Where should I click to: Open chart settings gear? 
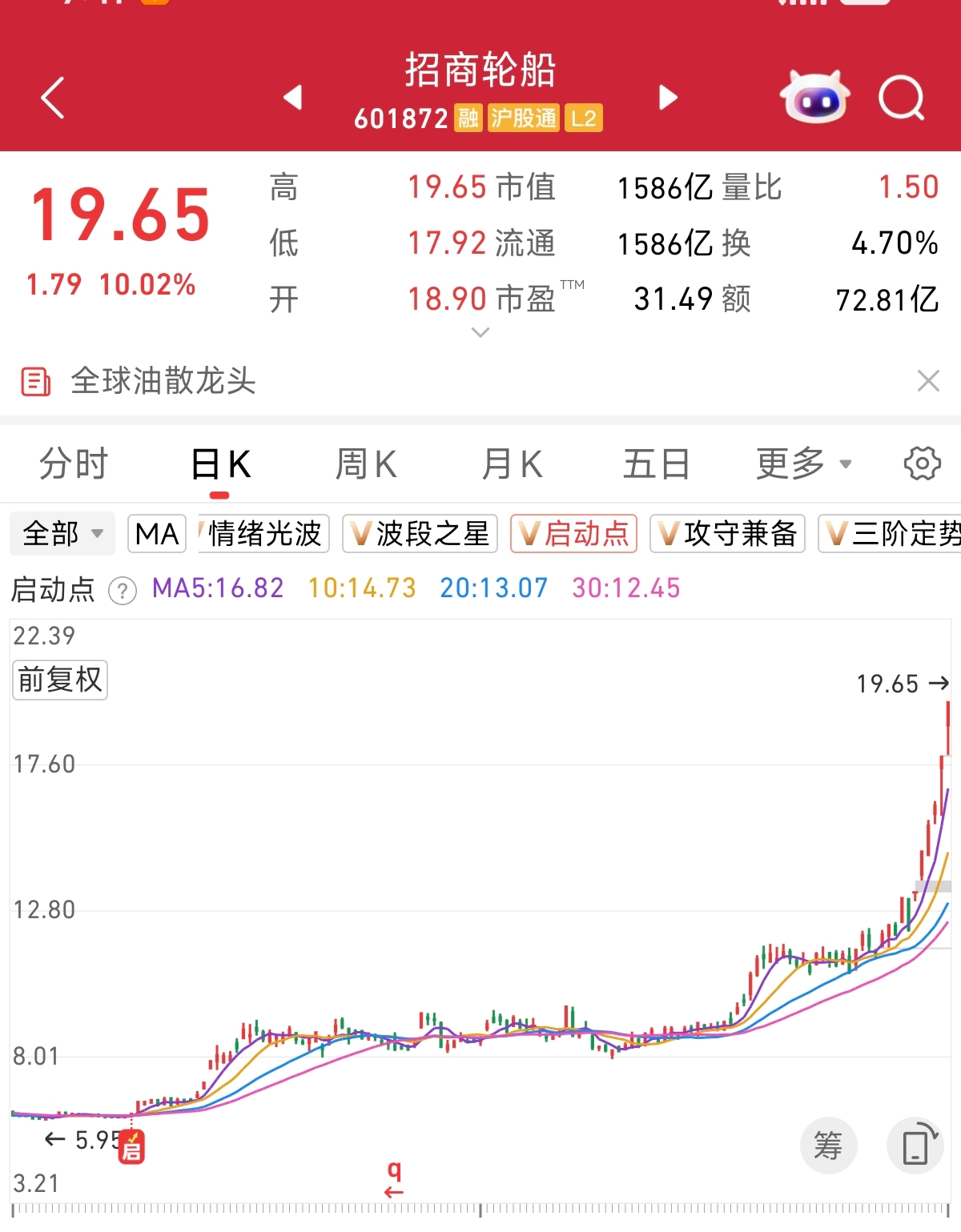click(922, 464)
